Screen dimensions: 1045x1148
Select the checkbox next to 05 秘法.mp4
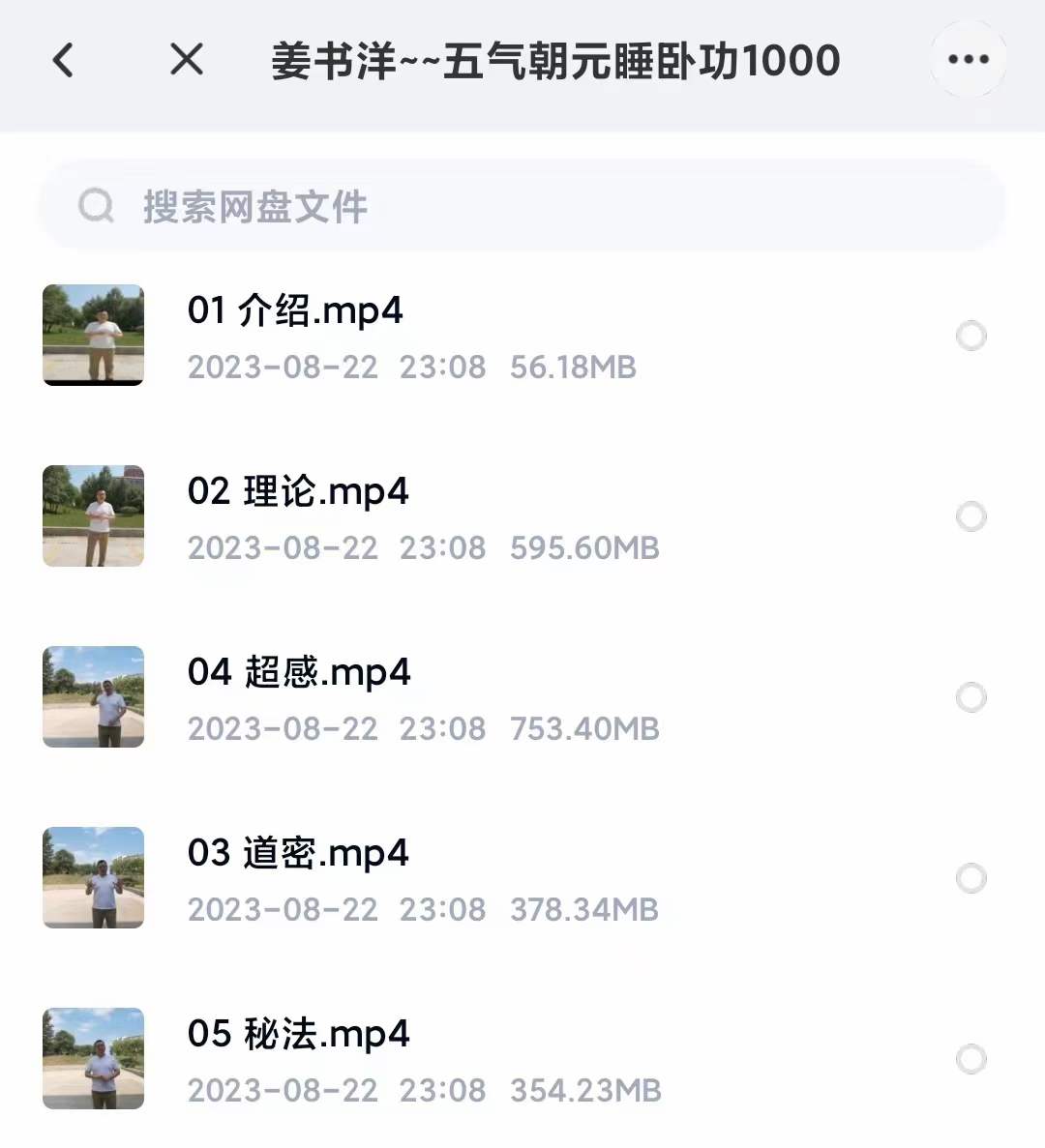point(970,1058)
